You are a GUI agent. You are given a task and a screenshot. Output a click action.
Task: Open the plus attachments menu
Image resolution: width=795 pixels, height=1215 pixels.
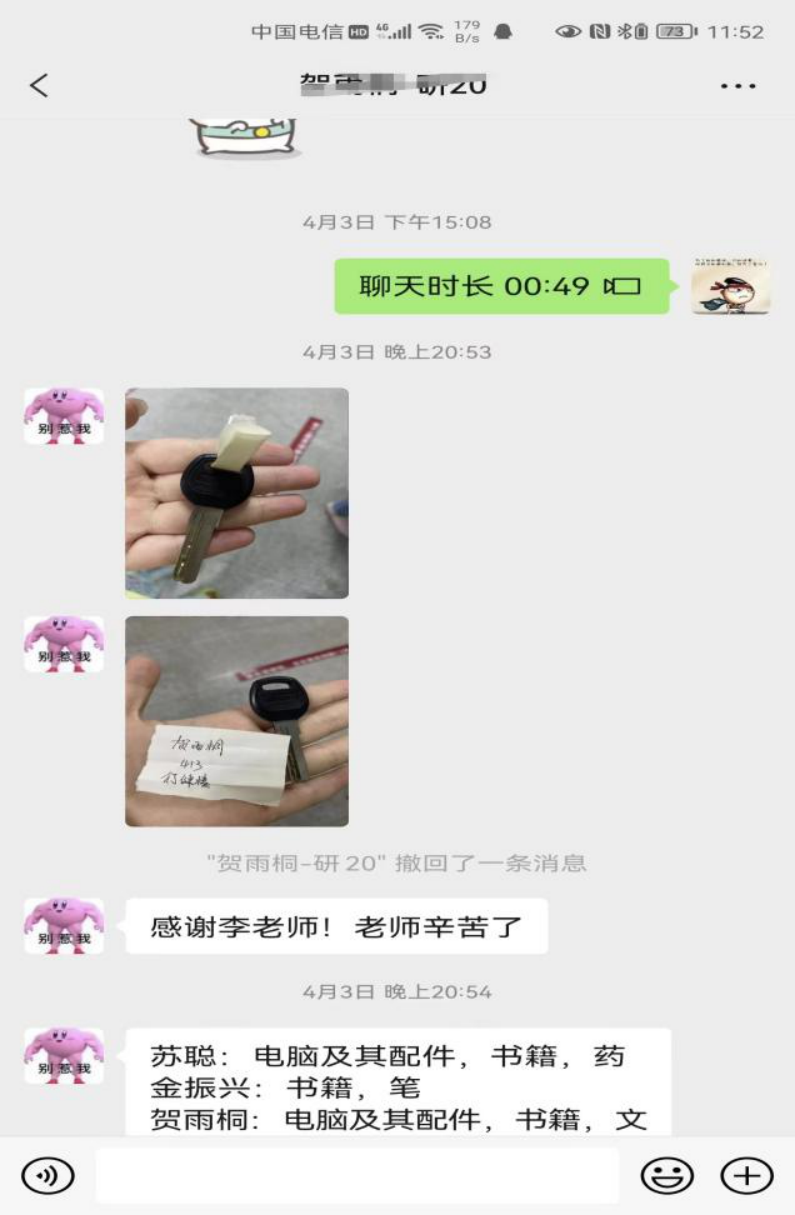(x=747, y=1175)
